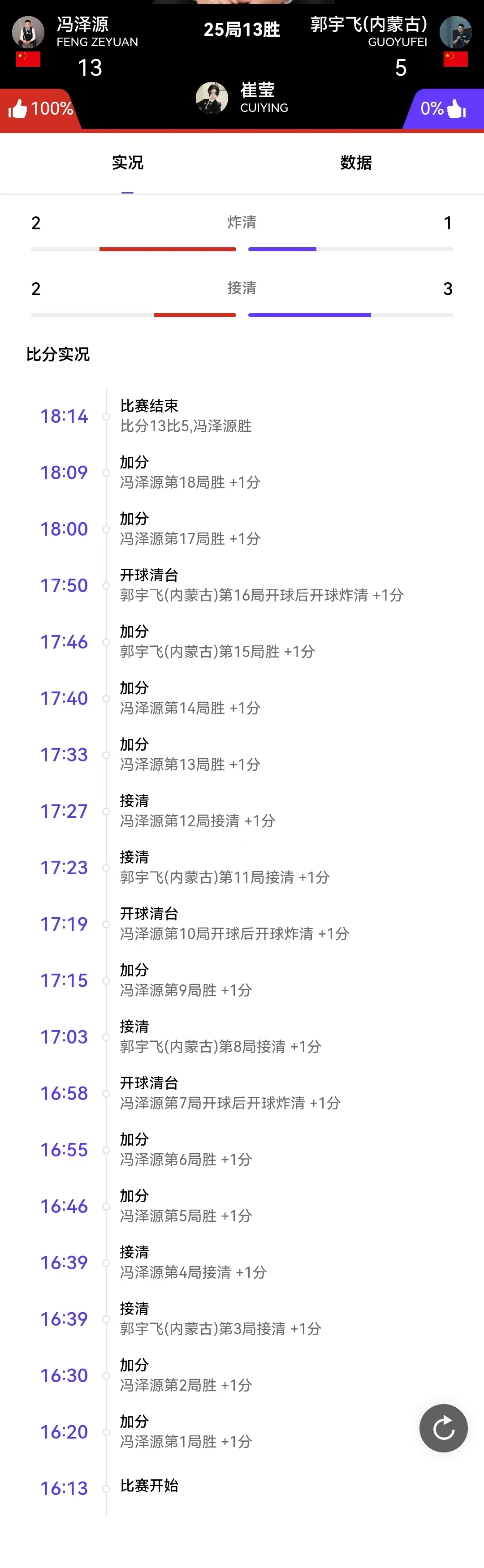This screenshot has width=484, height=1568.
Task: Like 郭宇飞 with the purple thumbs-up
Action: (x=455, y=109)
